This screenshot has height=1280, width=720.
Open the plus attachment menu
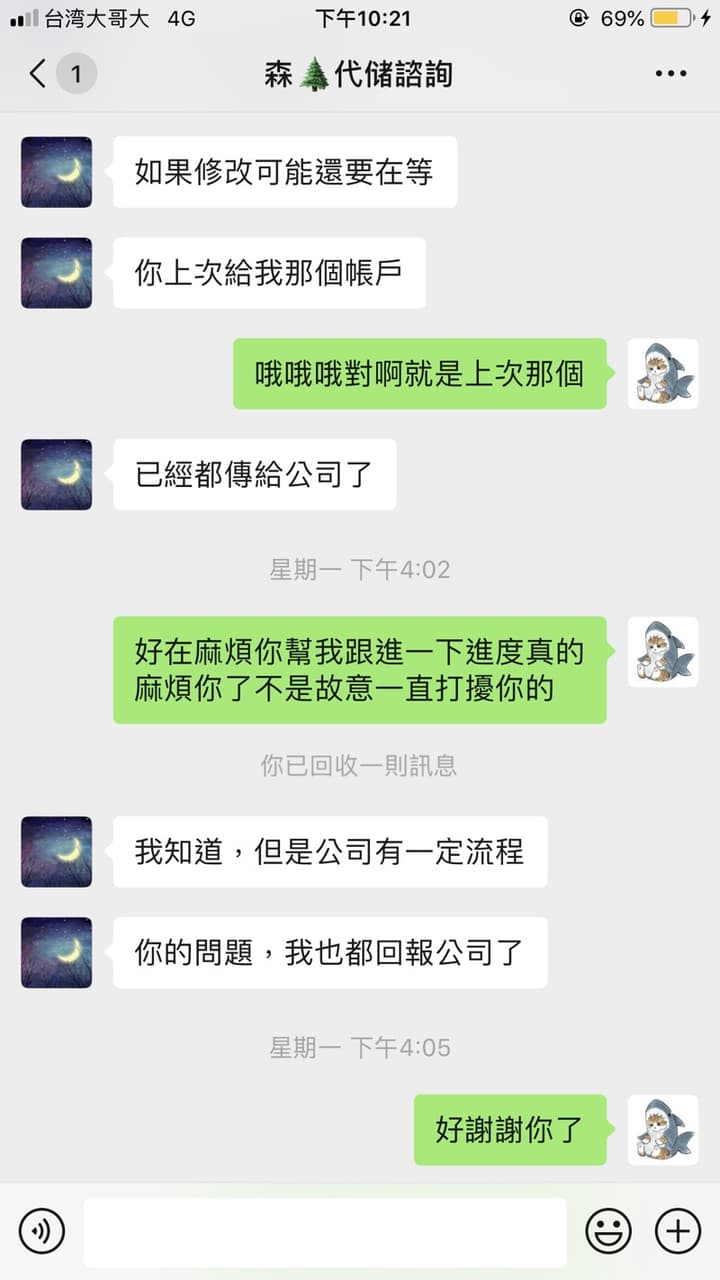point(678,1230)
